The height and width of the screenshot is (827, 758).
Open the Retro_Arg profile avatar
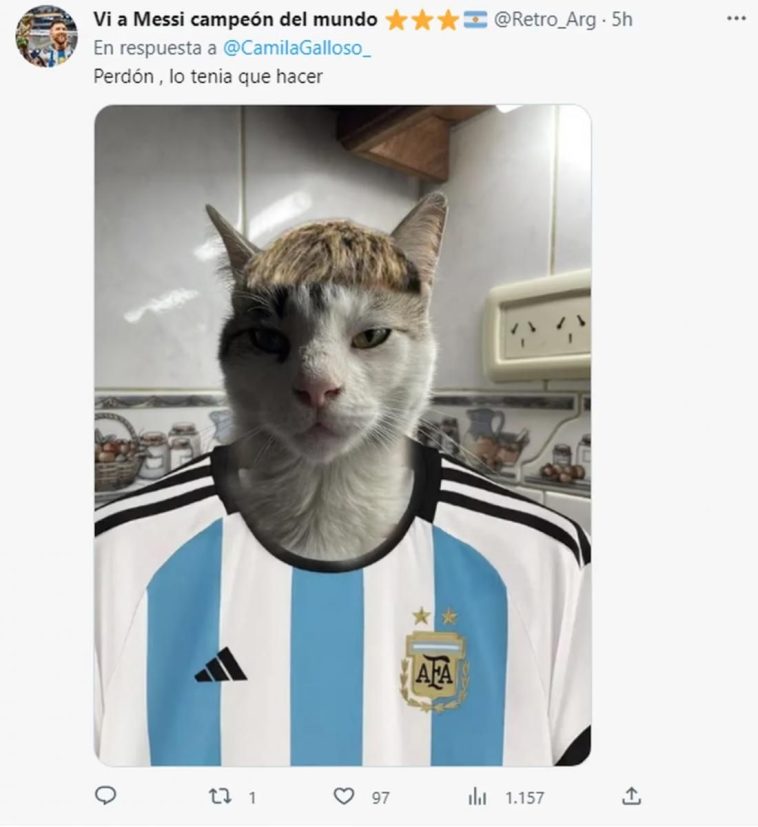pos(46,36)
